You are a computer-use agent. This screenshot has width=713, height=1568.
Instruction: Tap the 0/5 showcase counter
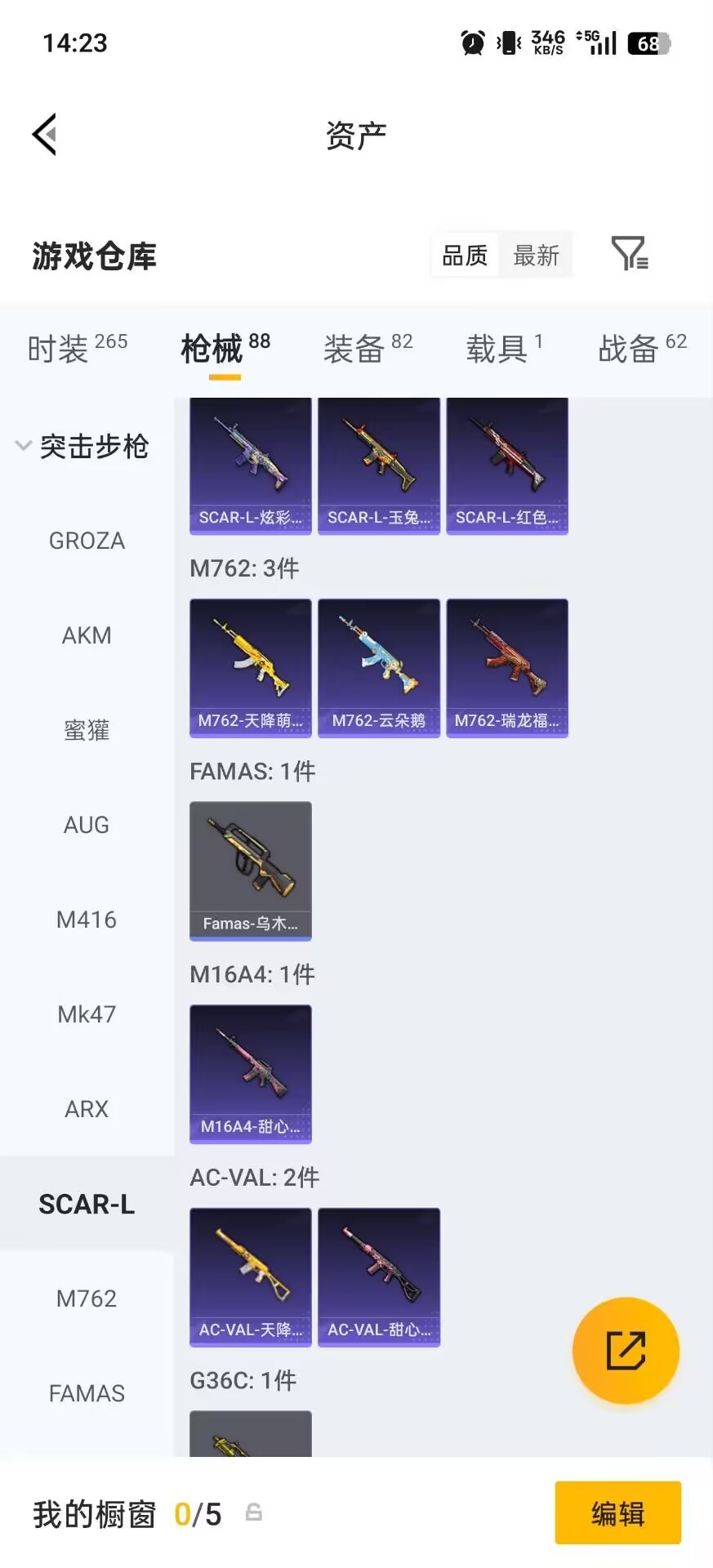click(198, 1513)
